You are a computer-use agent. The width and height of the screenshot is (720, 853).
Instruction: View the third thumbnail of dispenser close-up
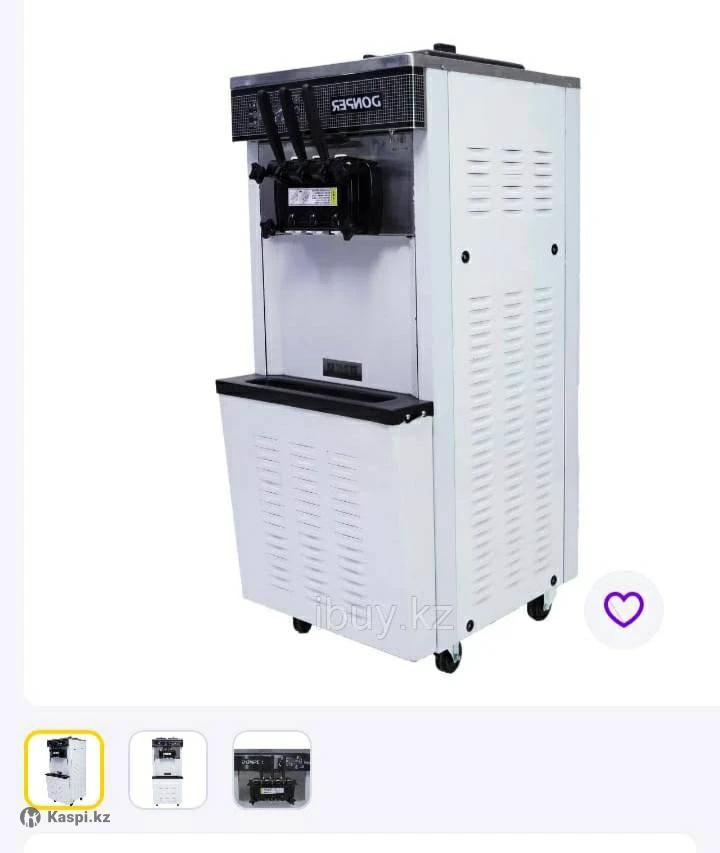point(272,769)
